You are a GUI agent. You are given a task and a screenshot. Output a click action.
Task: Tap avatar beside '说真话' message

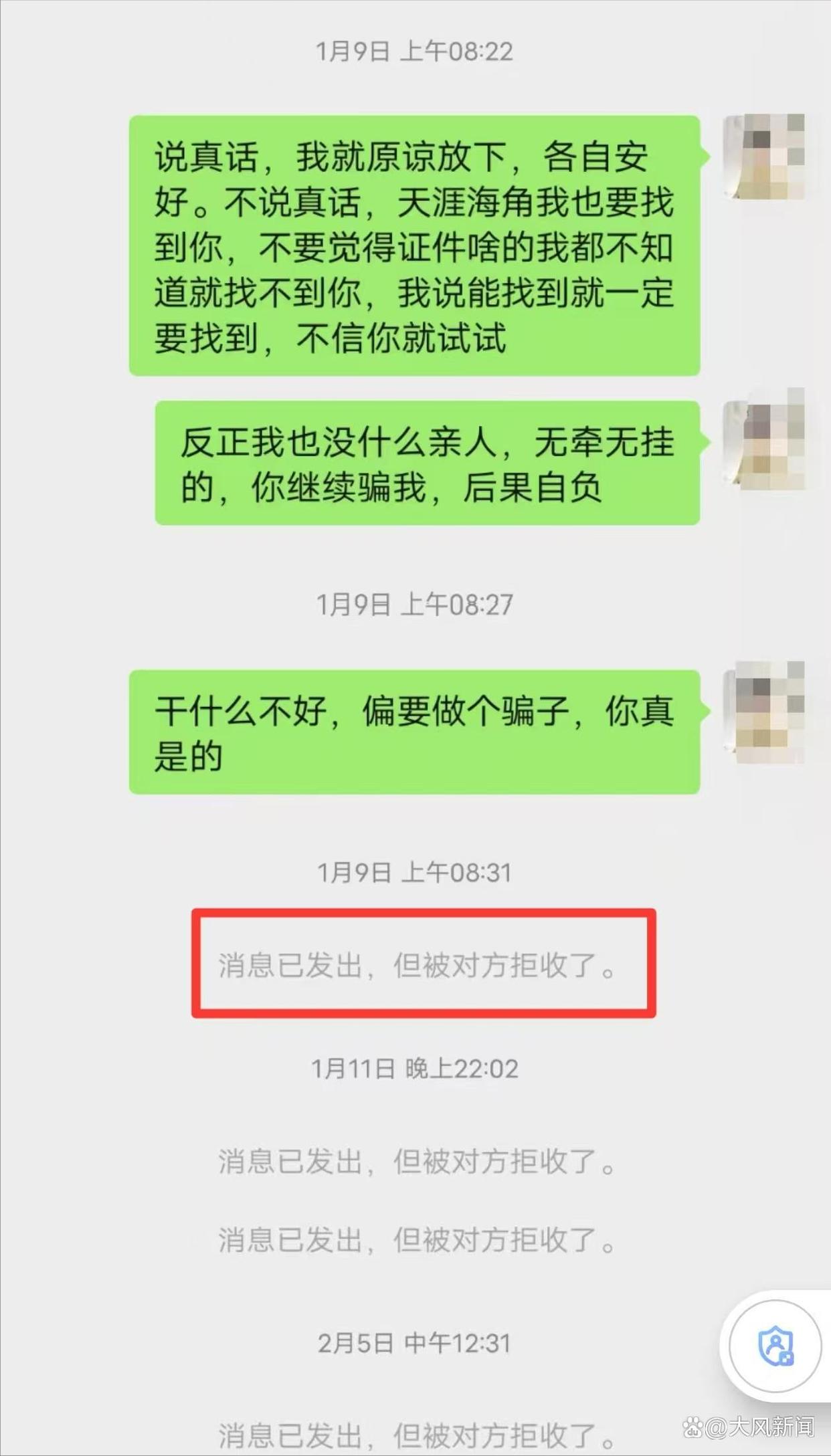point(764,157)
